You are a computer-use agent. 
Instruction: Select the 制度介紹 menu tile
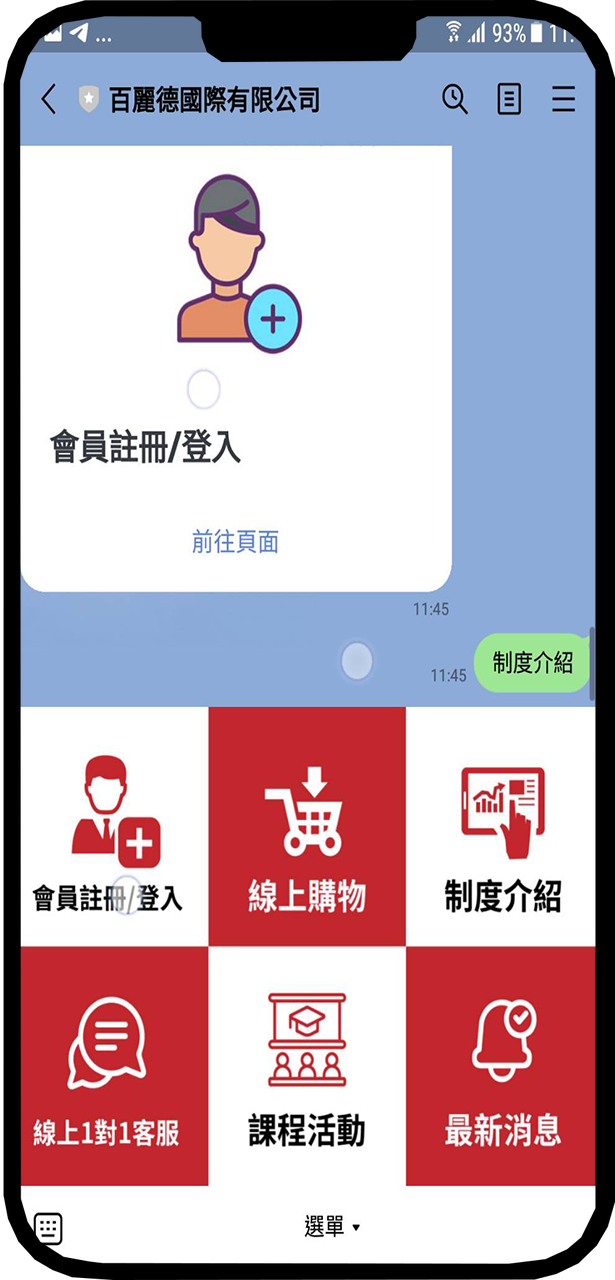coord(501,826)
